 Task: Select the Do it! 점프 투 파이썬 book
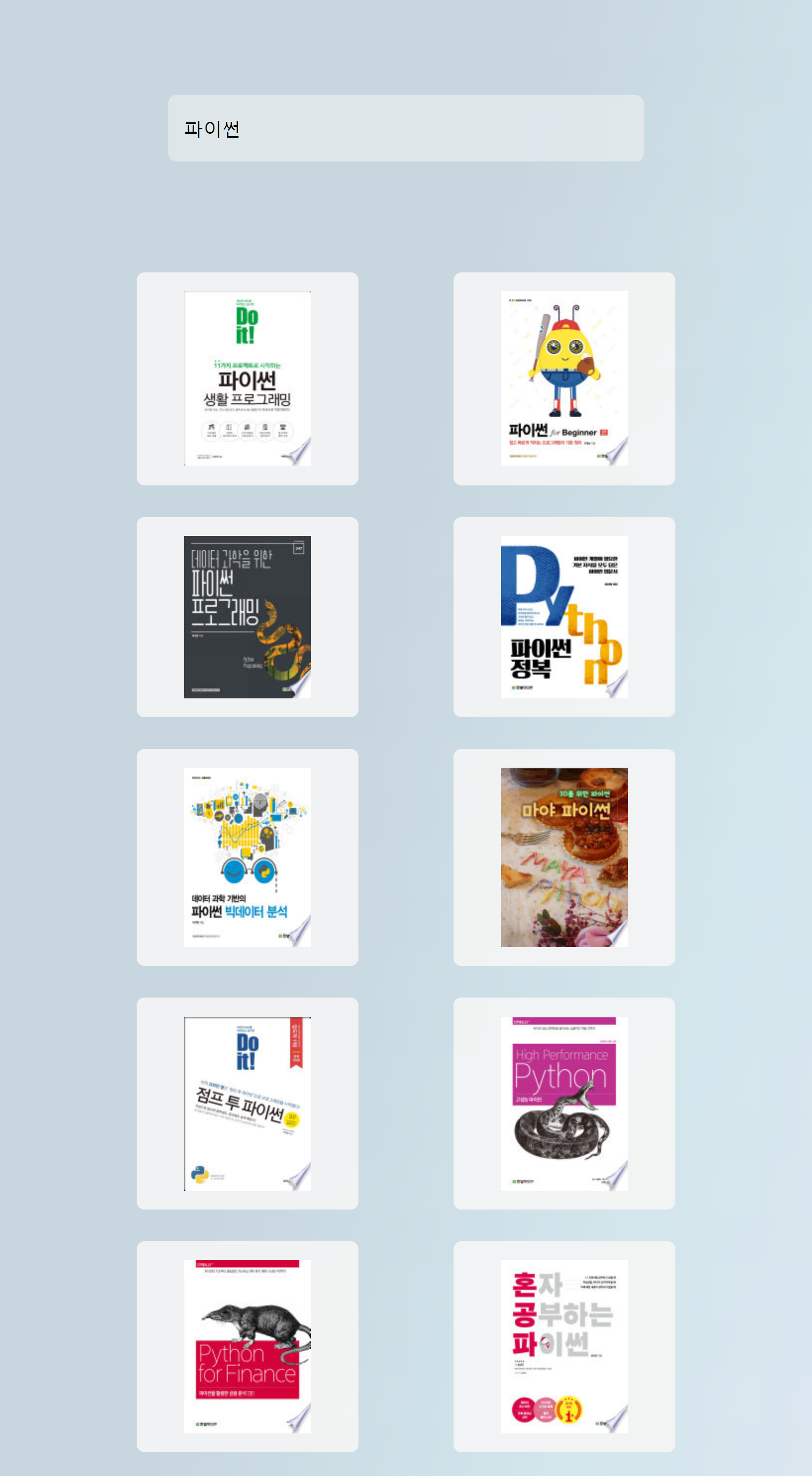(x=248, y=1104)
